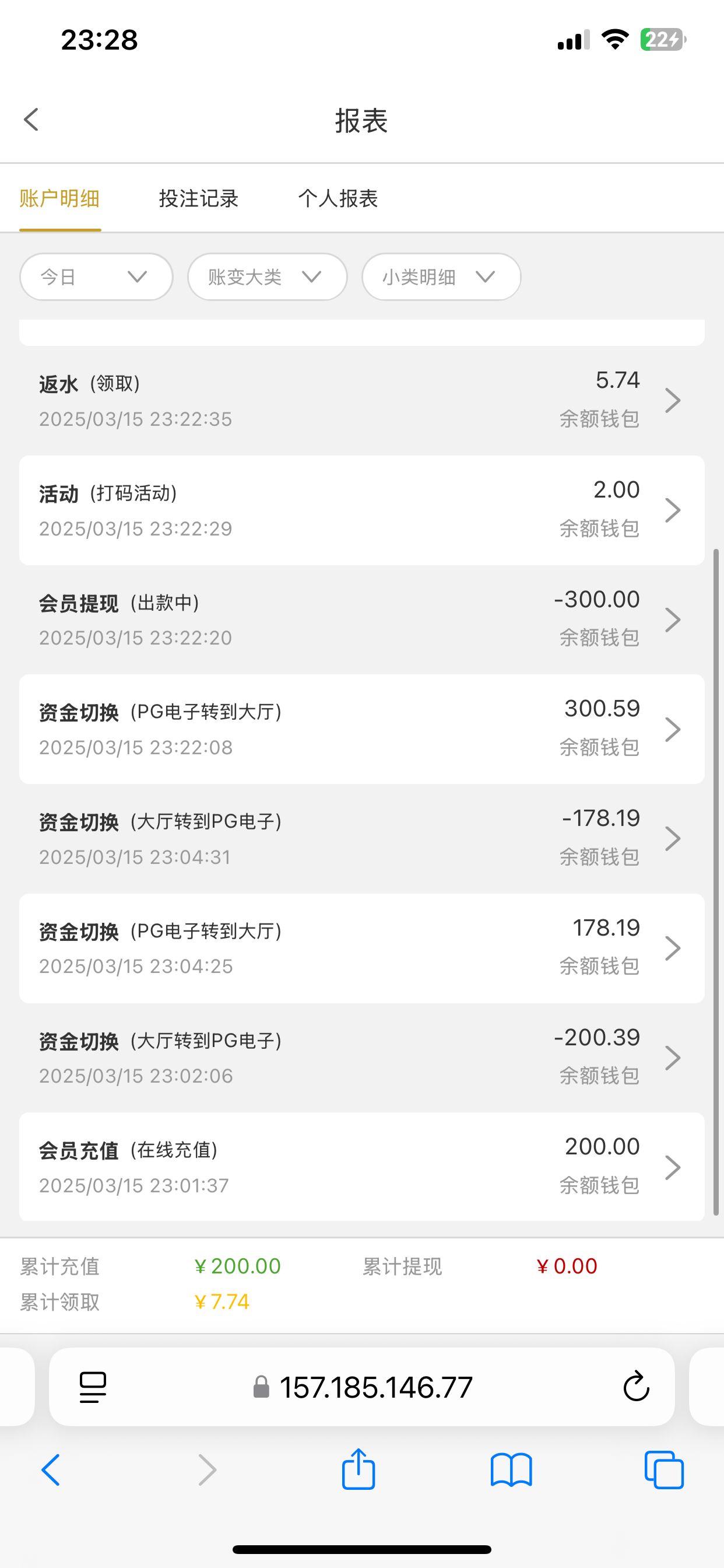This screenshot has height=1568, width=724.
Task: Open the Safari bookmarks
Action: coord(511,1469)
